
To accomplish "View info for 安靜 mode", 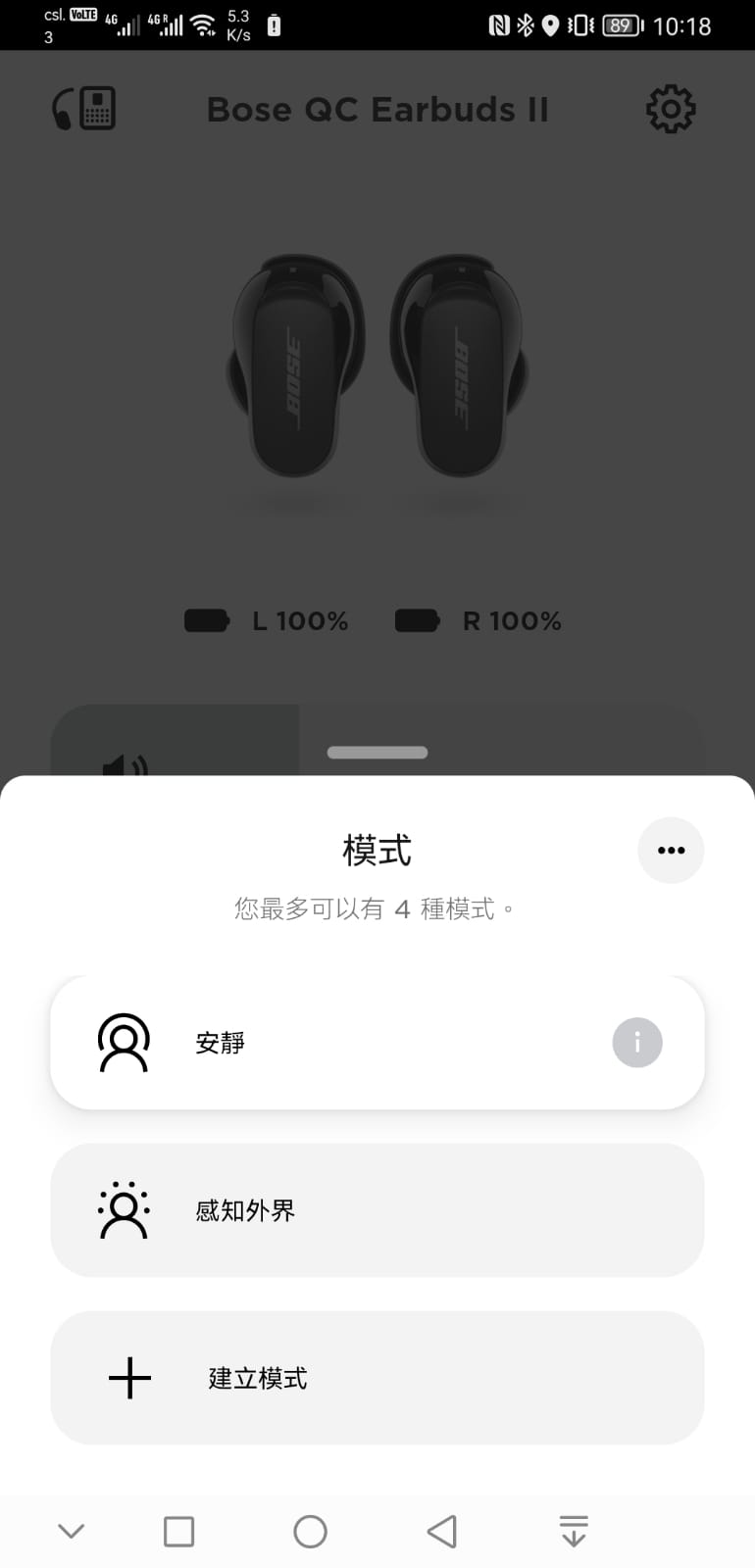I will point(637,1043).
